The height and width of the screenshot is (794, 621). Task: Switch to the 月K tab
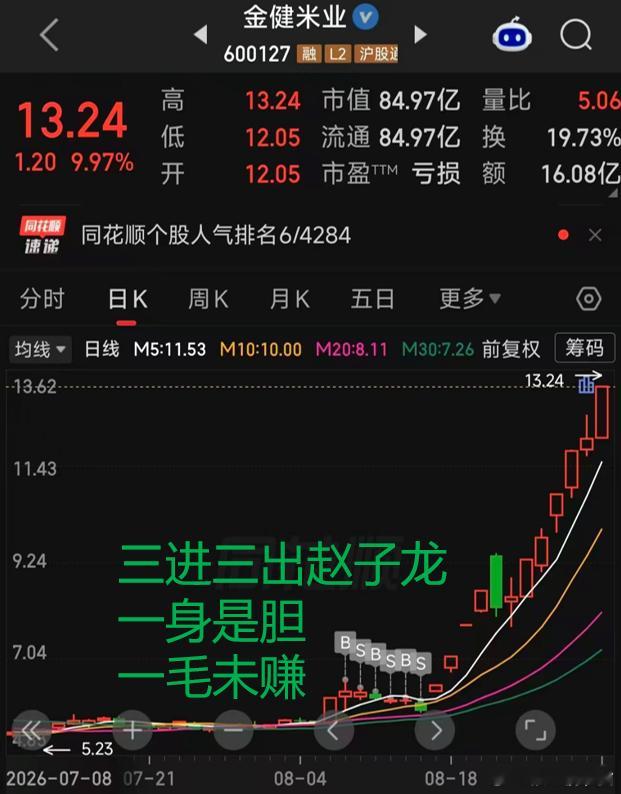289,299
